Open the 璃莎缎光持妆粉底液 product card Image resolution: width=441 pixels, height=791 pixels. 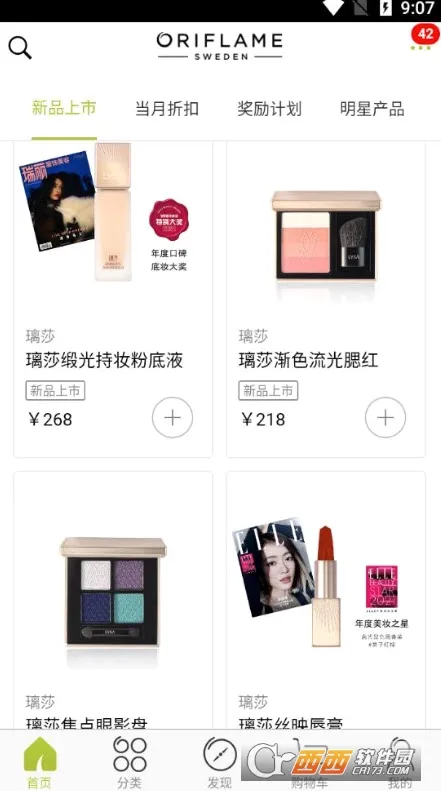tap(113, 299)
